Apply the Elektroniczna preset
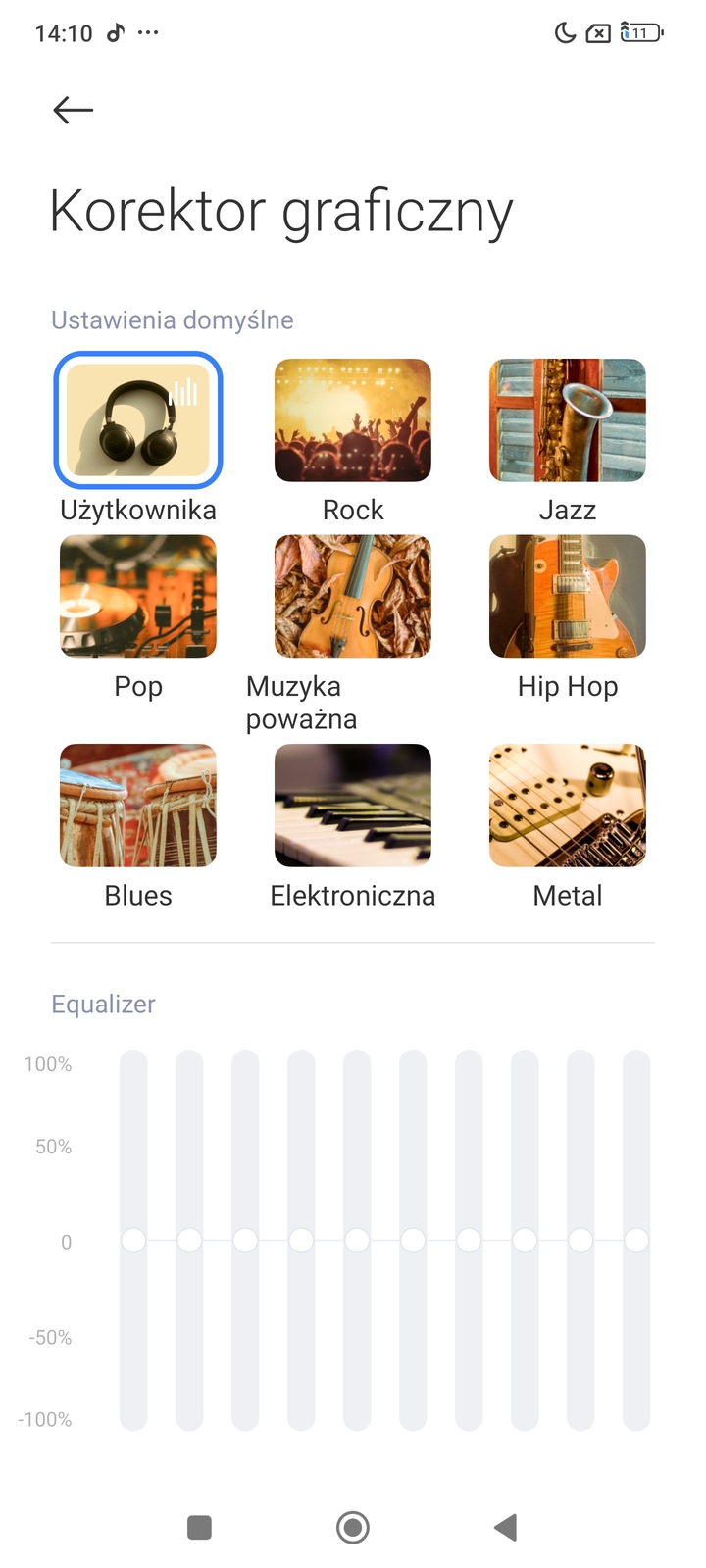Viewport: 706px width, 1568px height. click(353, 806)
